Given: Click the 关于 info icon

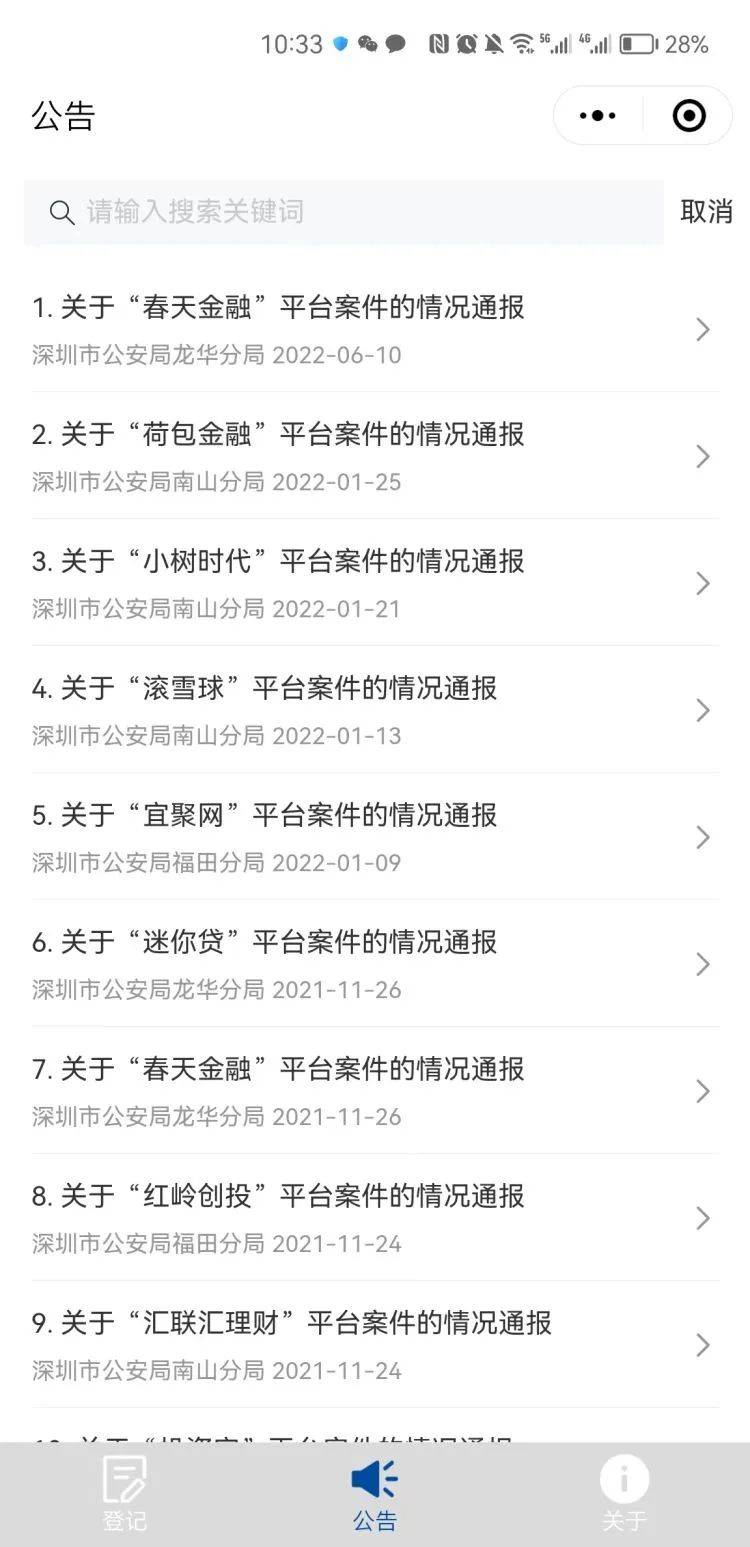Looking at the screenshot, I should click(x=624, y=1476).
